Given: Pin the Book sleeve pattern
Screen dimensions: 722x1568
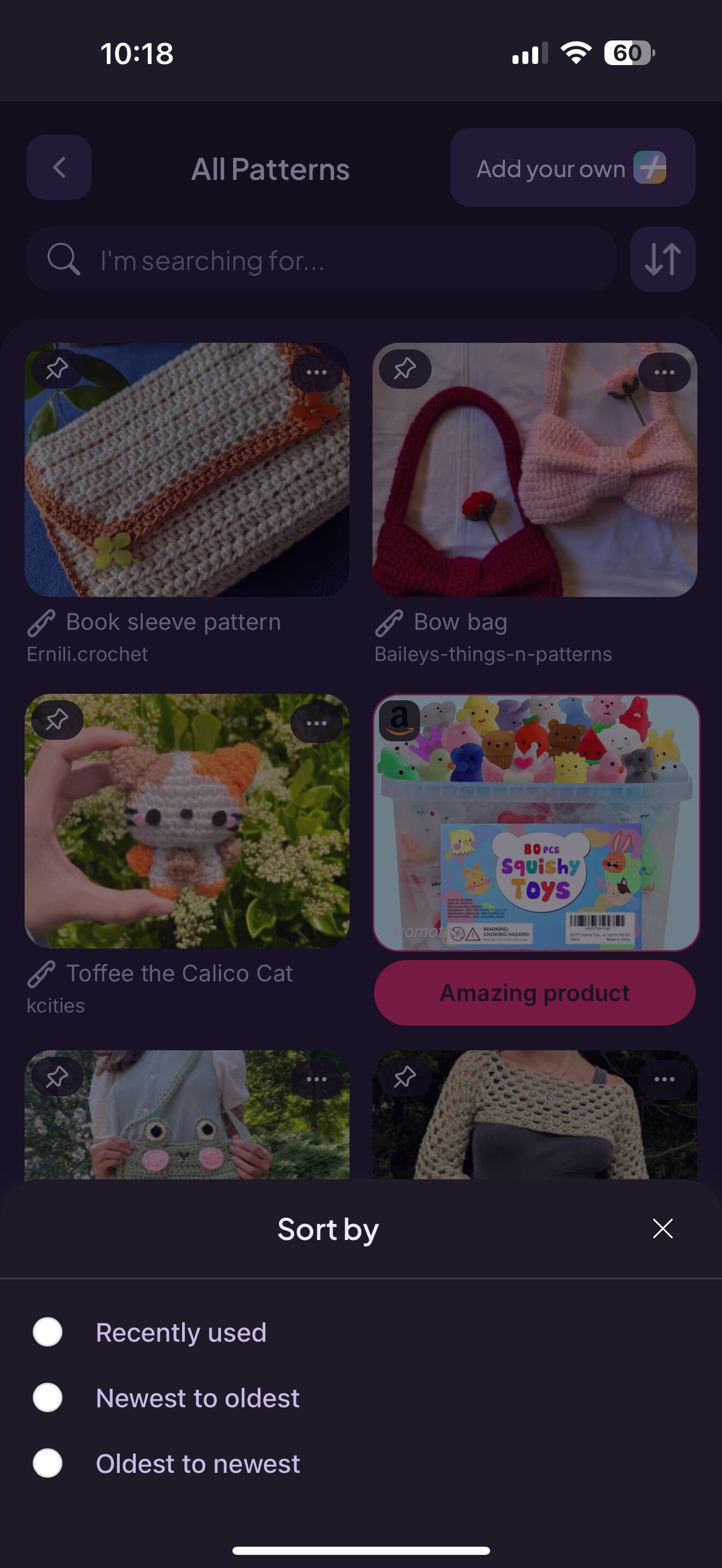Looking at the screenshot, I should [57, 369].
